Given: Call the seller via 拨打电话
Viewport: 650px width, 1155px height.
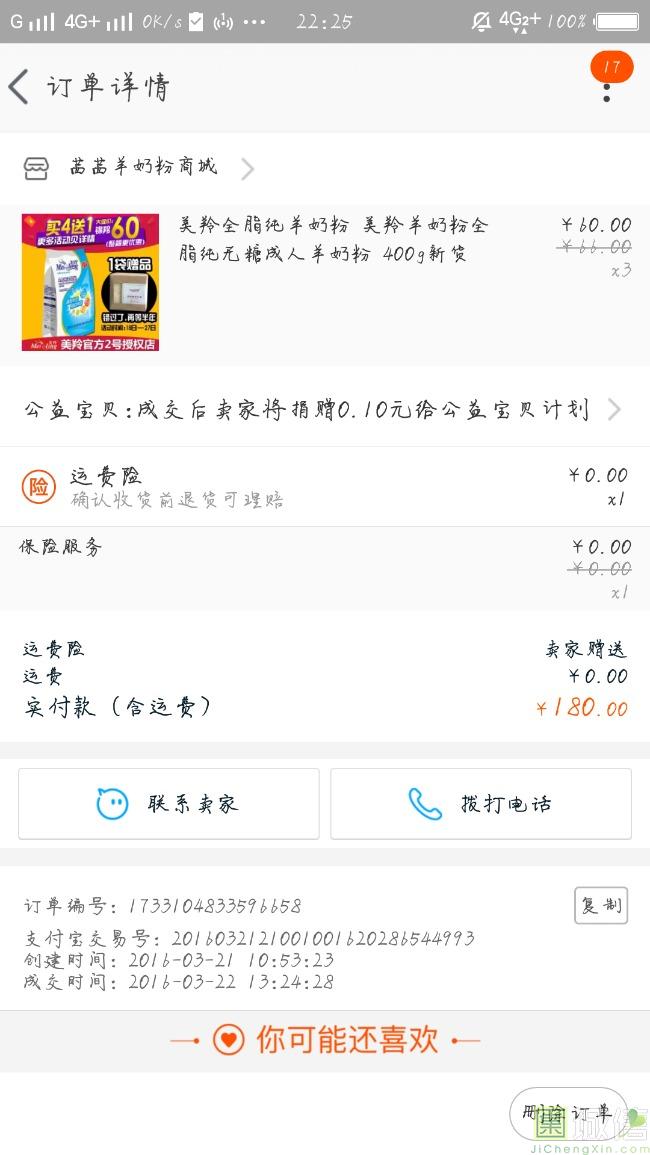Looking at the screenshot, I should tap(481, 803).
